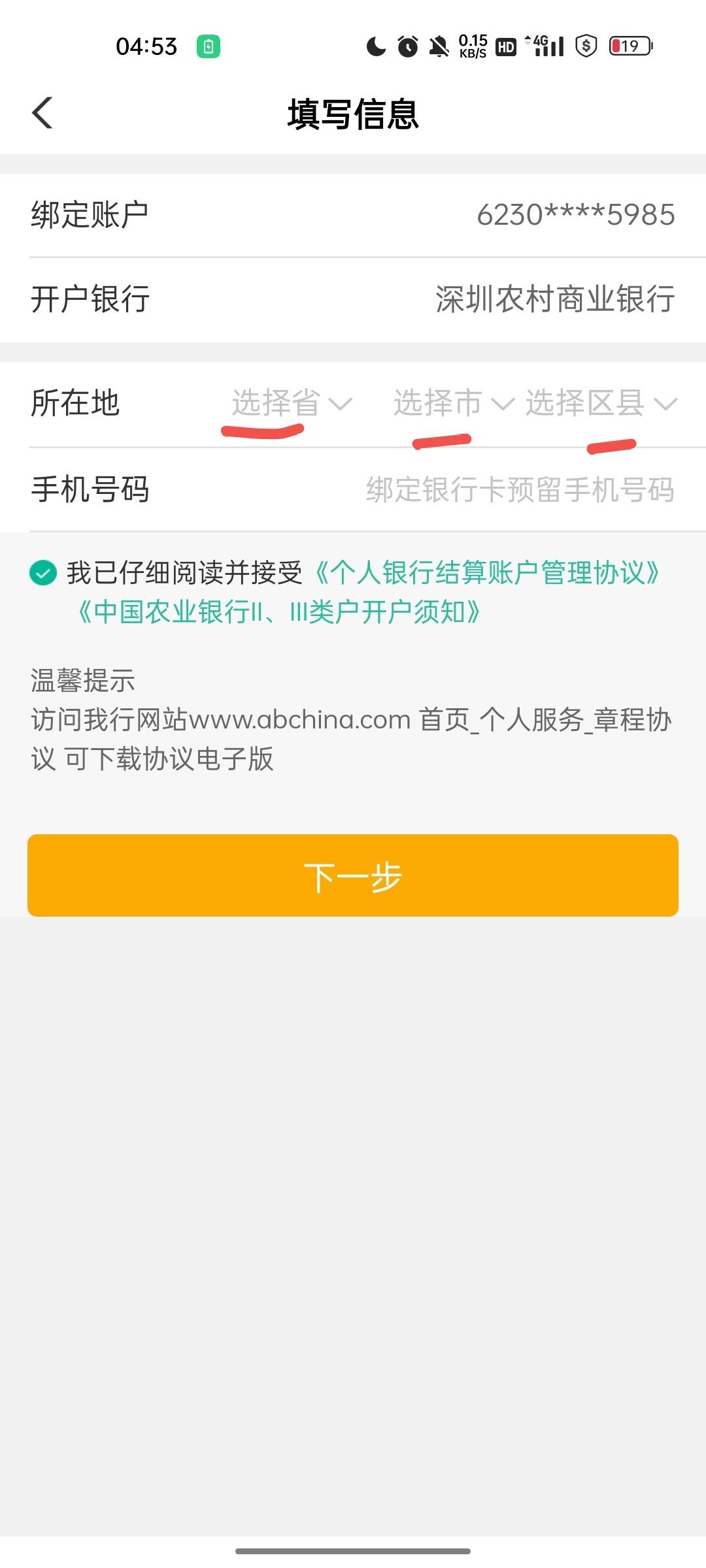Open 《中国农业银行II、III类户开户须知》 link
This screenshot has width=706, height=1568.
pos(279,612)
